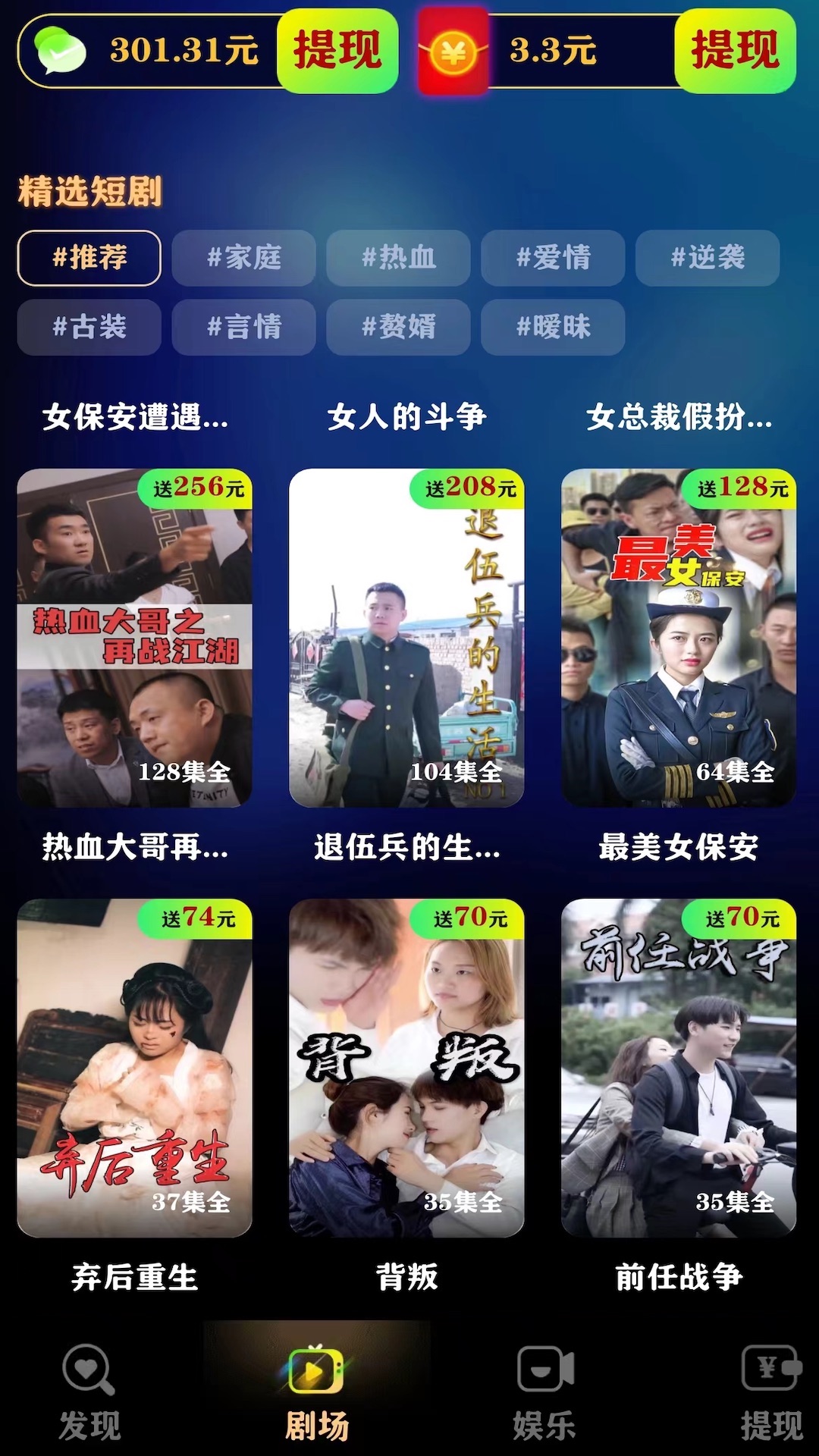Filter by the #古装 tag

89,328
